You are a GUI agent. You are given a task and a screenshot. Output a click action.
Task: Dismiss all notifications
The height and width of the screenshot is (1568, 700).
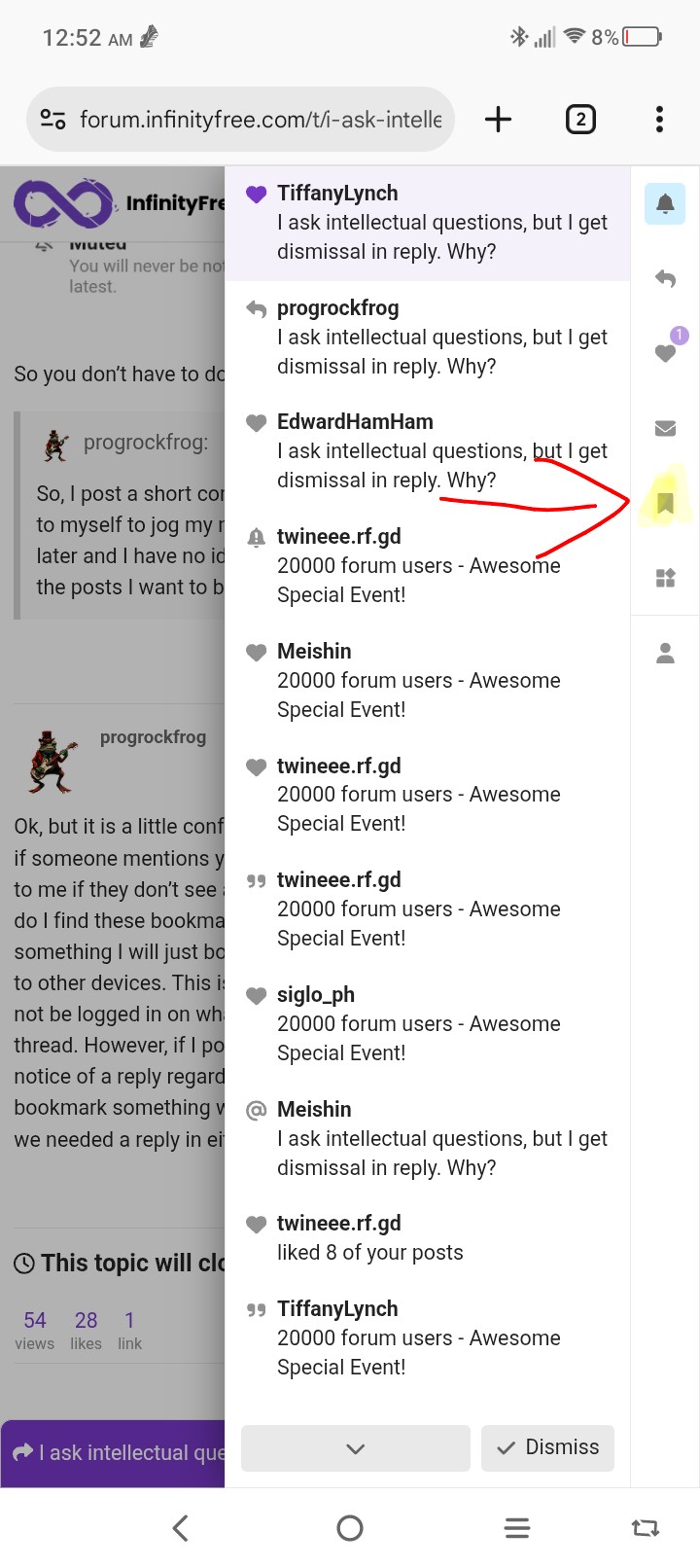[547, 1447]
